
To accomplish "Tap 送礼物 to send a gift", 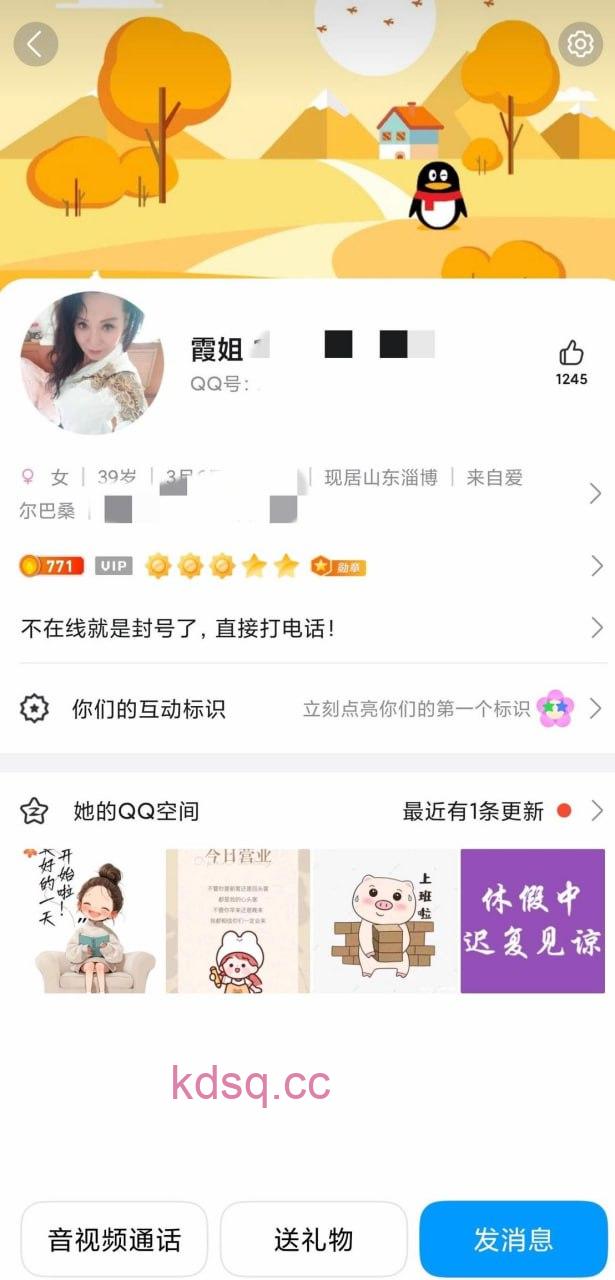I will [x=313, y=1240].
